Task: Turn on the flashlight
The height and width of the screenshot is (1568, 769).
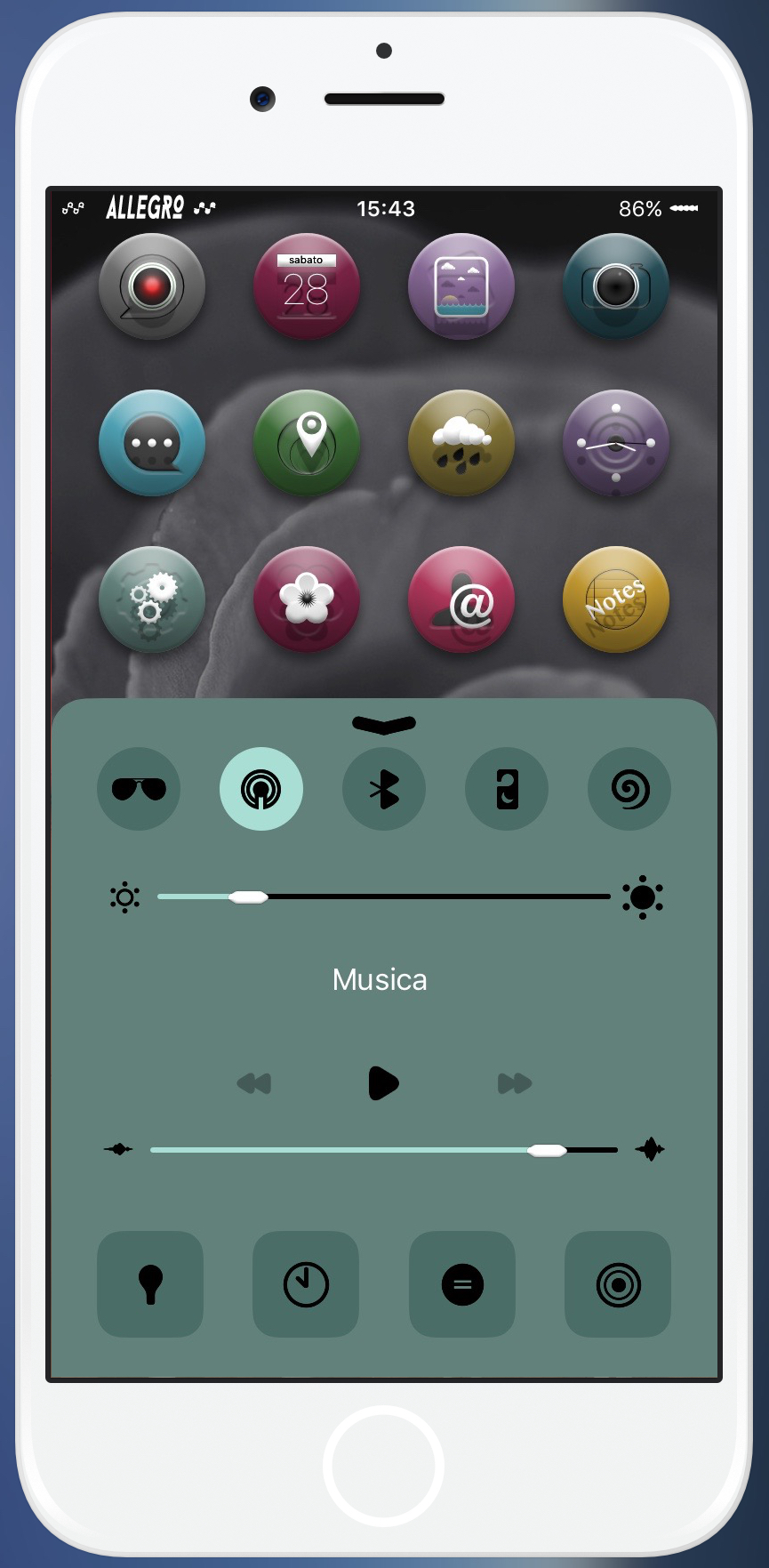Action: pyautogui.click(x=150, y=1284)
